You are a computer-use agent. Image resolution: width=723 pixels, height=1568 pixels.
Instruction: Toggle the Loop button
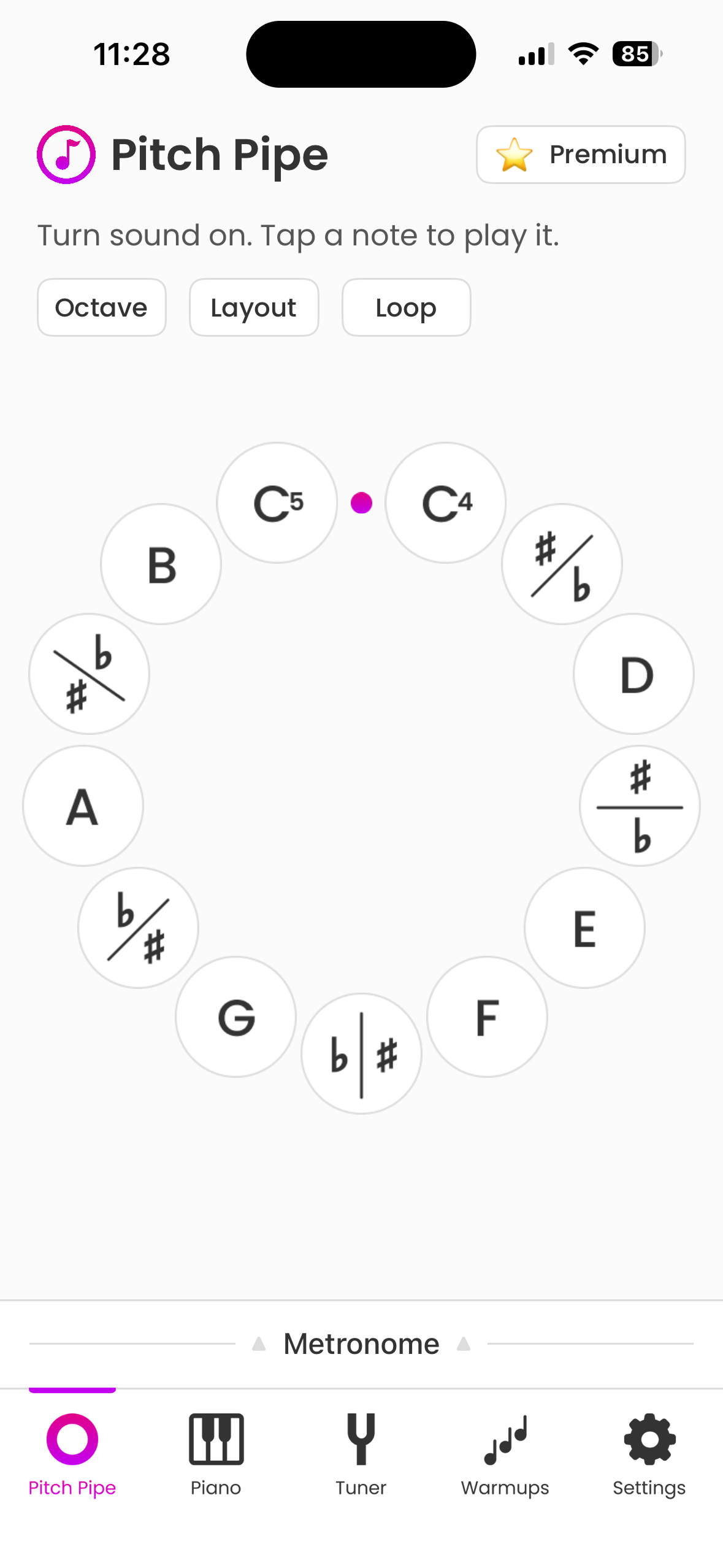pyautogui.click(x=405, y=307)
